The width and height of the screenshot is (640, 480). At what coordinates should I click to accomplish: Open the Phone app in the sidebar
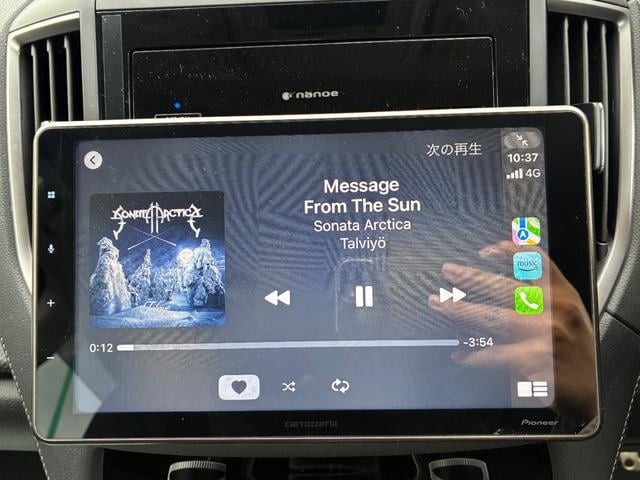pyautogui.click(x=528, y=300)
